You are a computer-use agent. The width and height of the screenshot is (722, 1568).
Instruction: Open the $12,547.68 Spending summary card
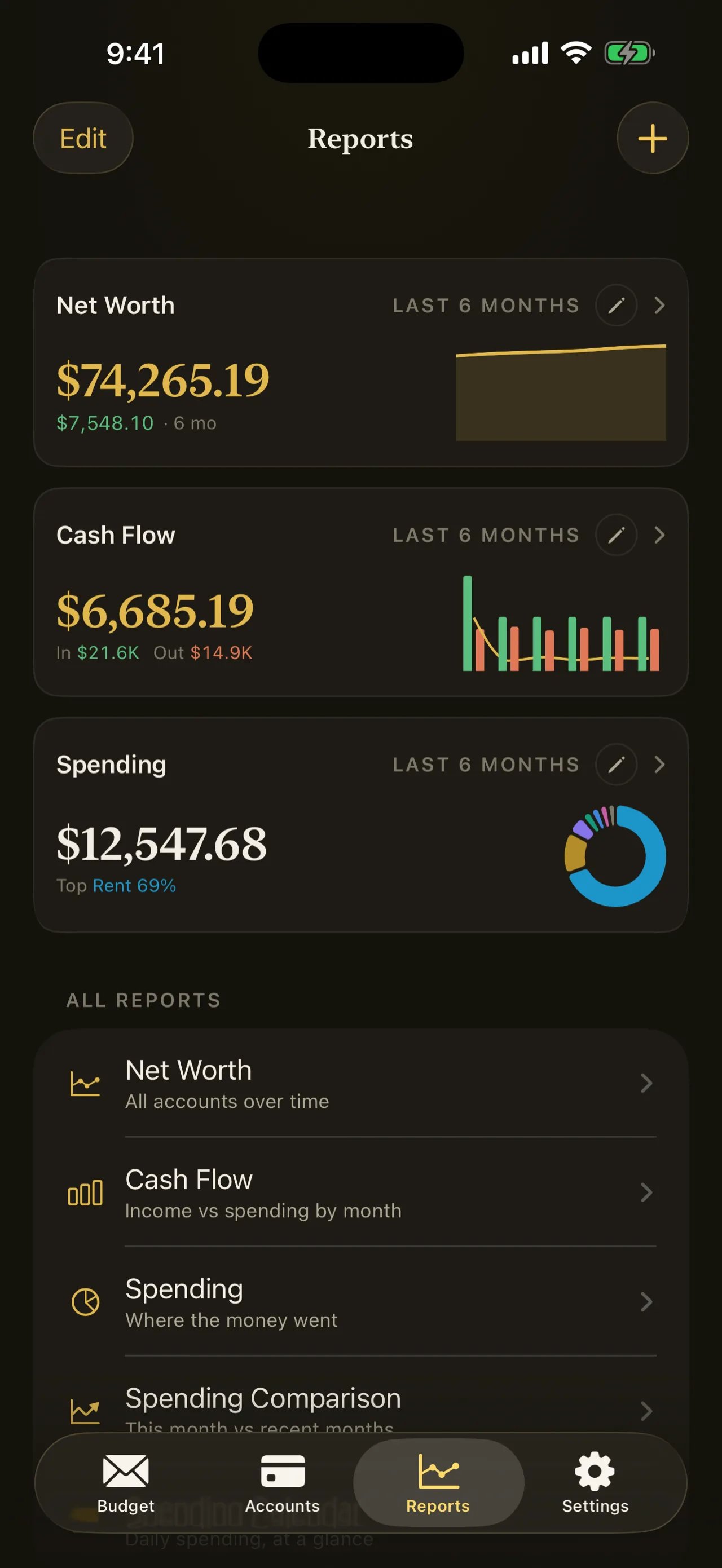[x=361, y=825]
